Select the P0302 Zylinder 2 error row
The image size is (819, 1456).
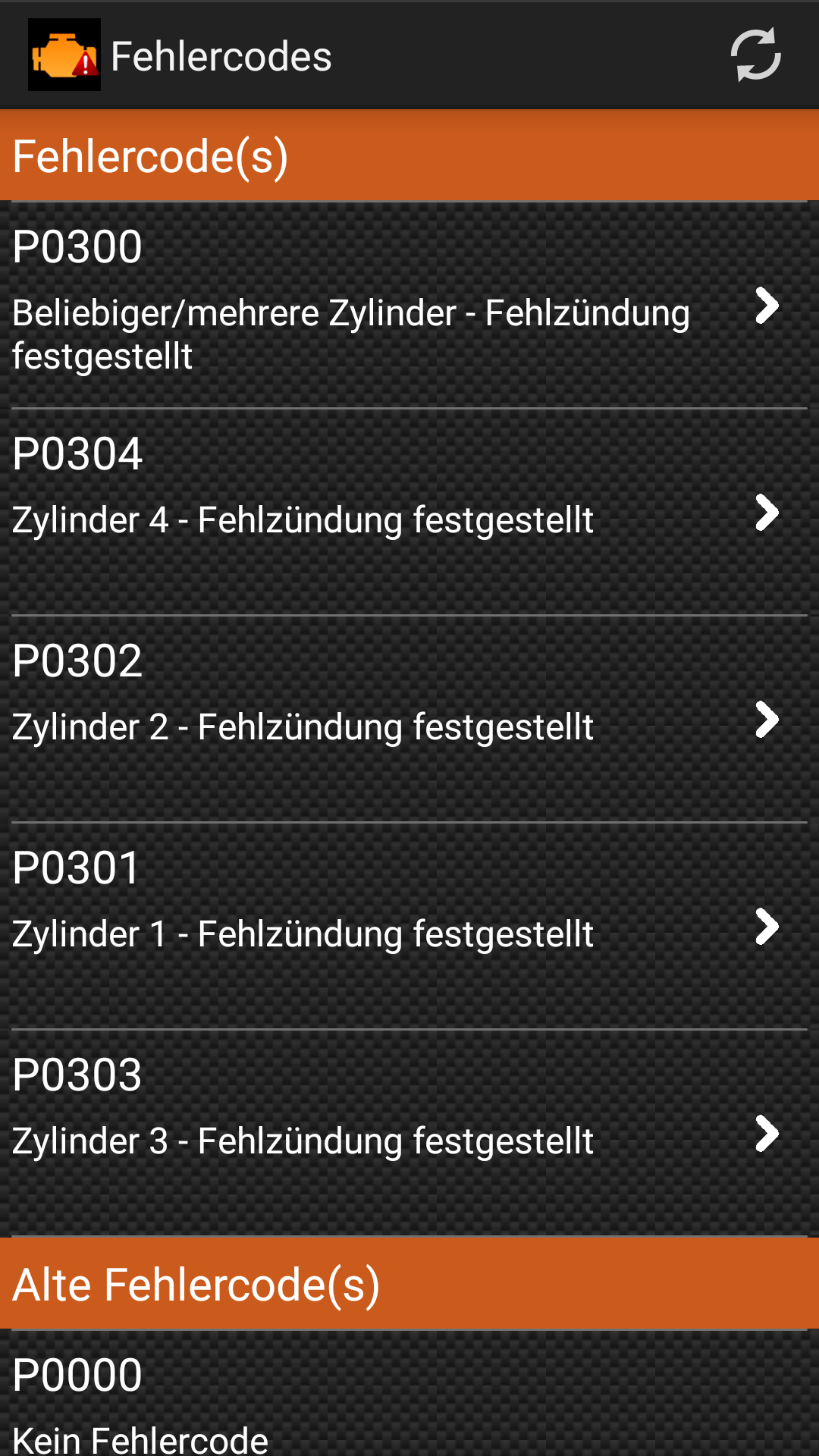409,719
